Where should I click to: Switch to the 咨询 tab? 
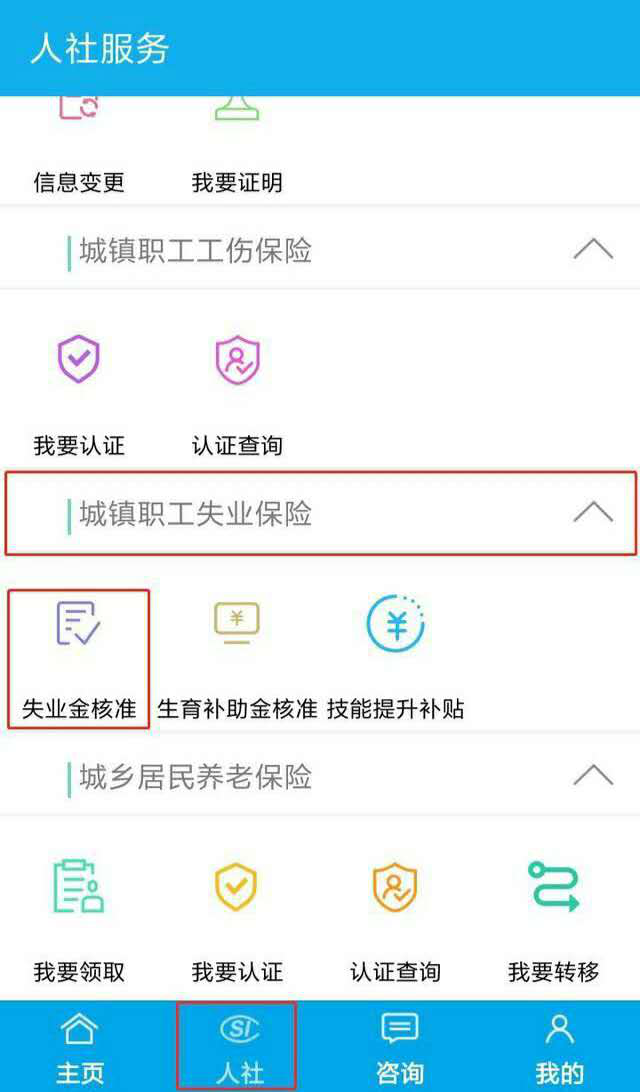click(399, 1048)
